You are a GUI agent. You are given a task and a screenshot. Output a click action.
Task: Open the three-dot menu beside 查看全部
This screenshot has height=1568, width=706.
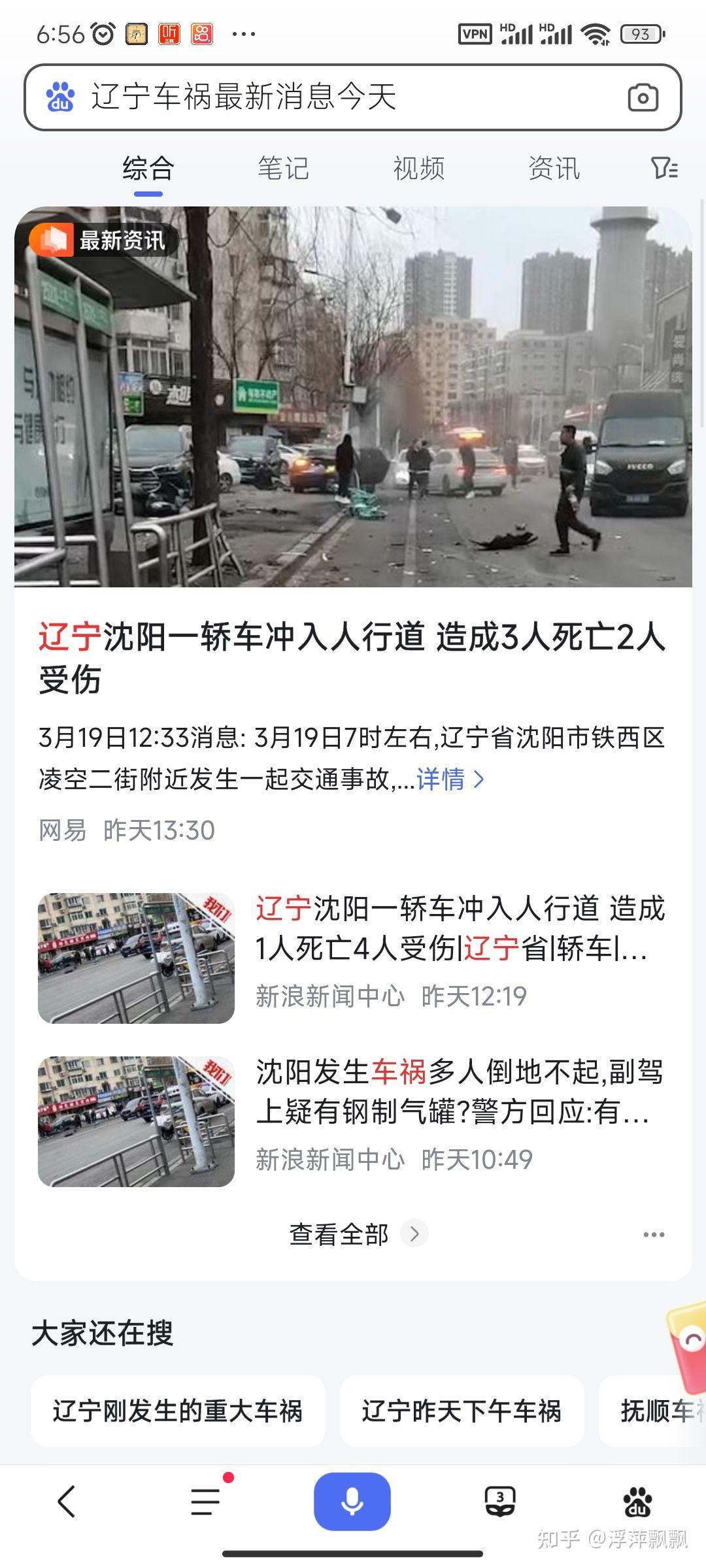click(654, 1235)
